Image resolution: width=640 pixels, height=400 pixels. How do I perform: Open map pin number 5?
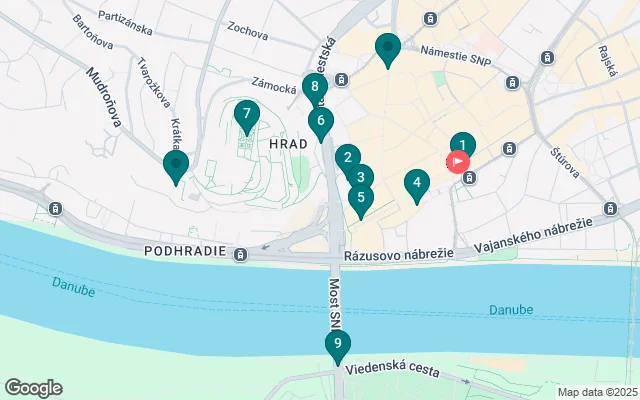coord(361,198)
